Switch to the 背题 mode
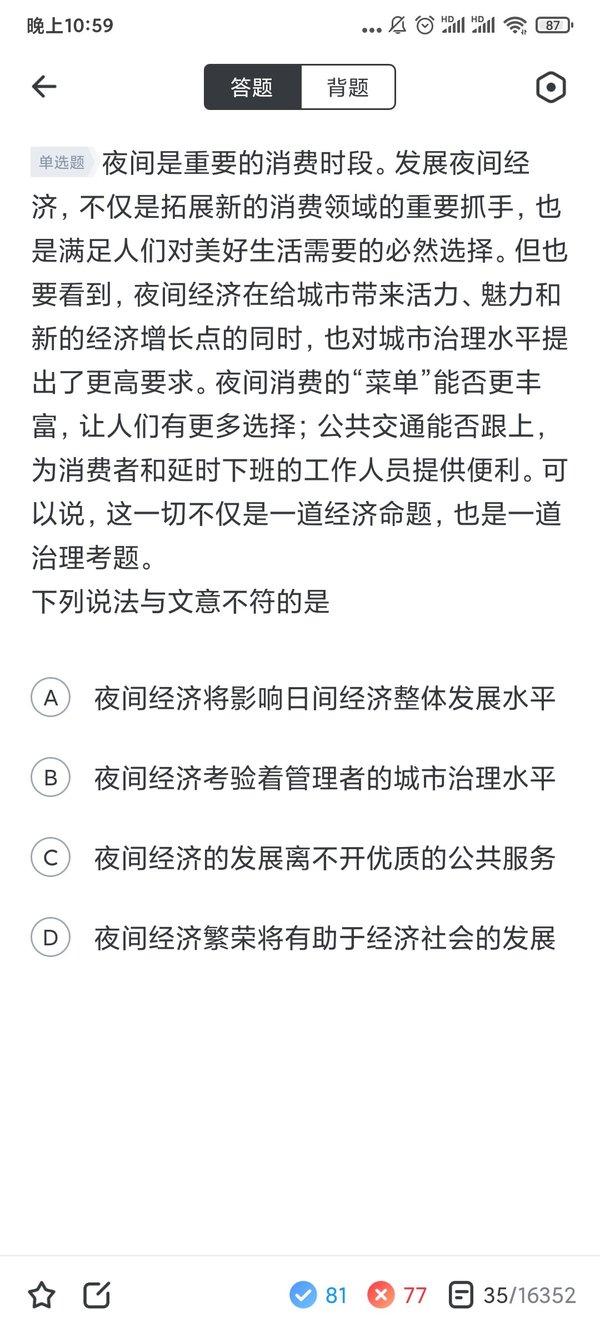 coord(348,87)
